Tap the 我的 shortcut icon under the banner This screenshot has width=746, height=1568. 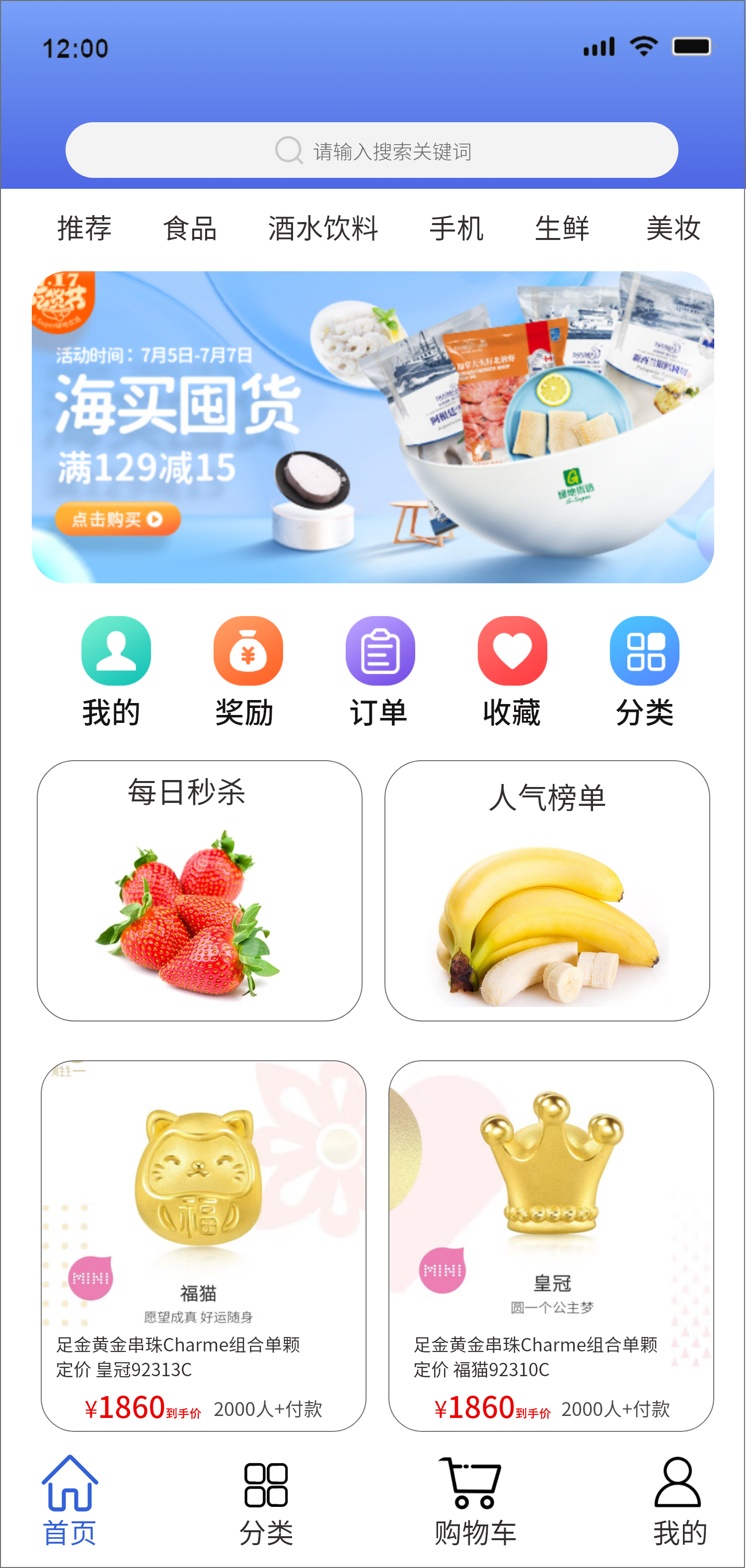(x=116, y=651)
